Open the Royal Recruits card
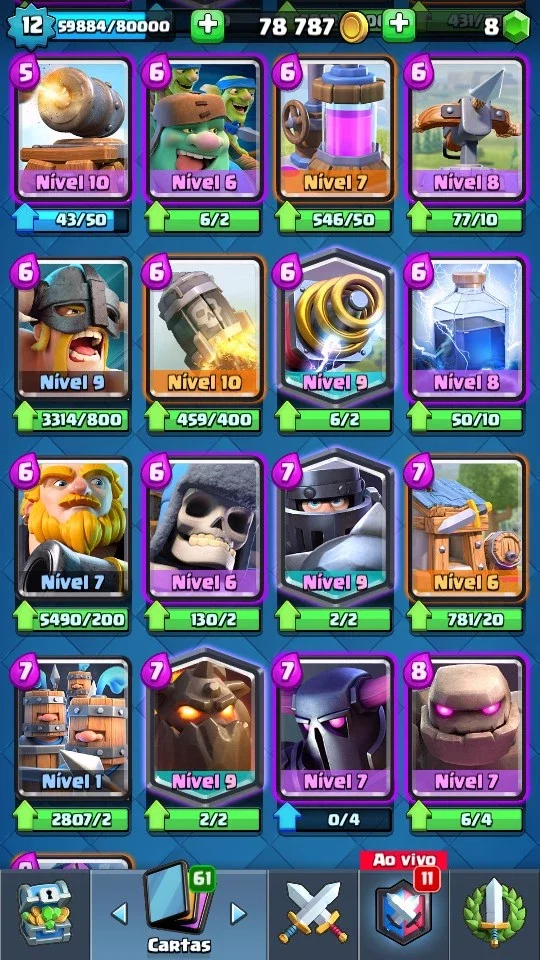 73,727
